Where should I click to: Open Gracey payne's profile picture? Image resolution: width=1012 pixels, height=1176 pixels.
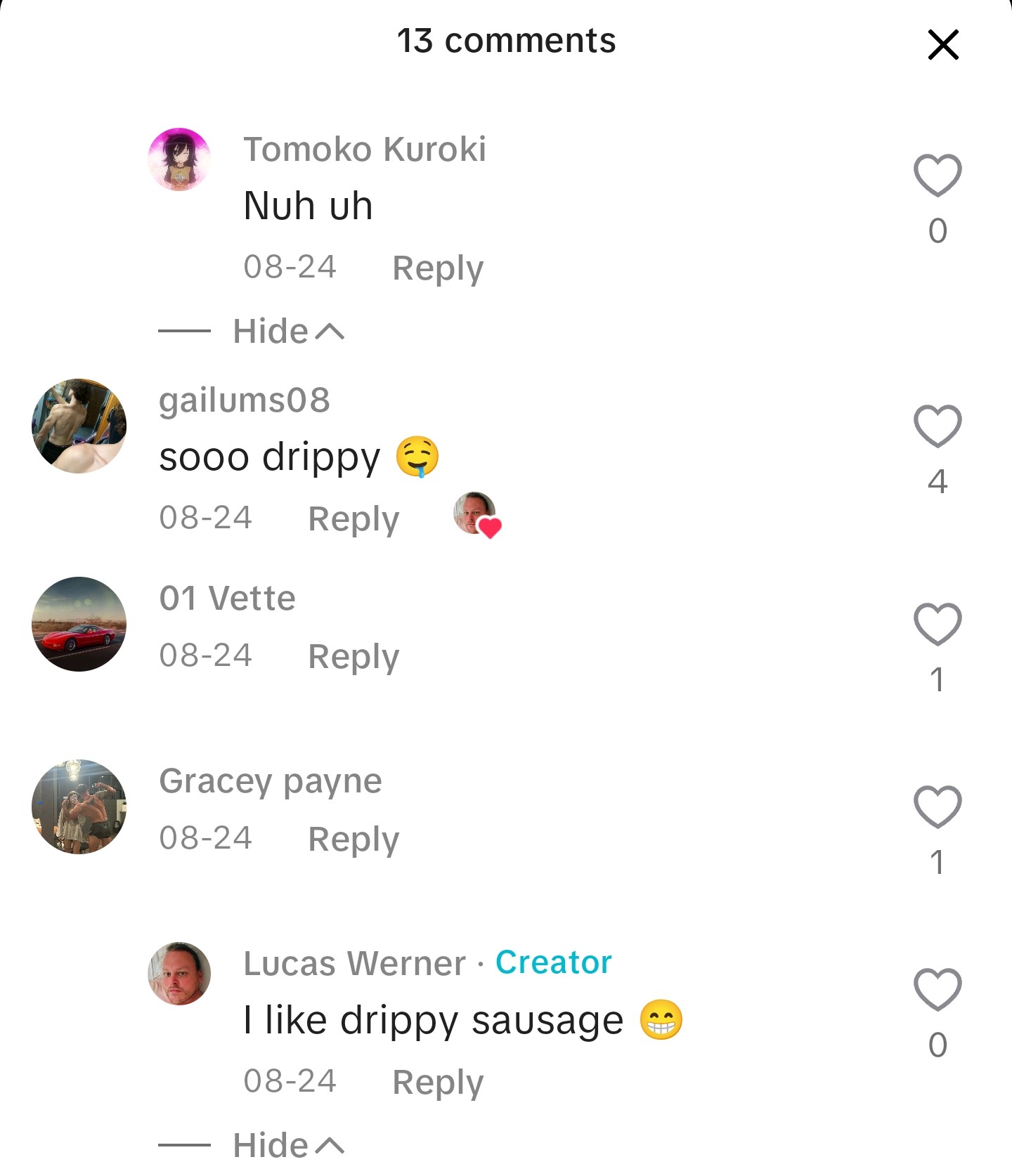coord(79,806)
